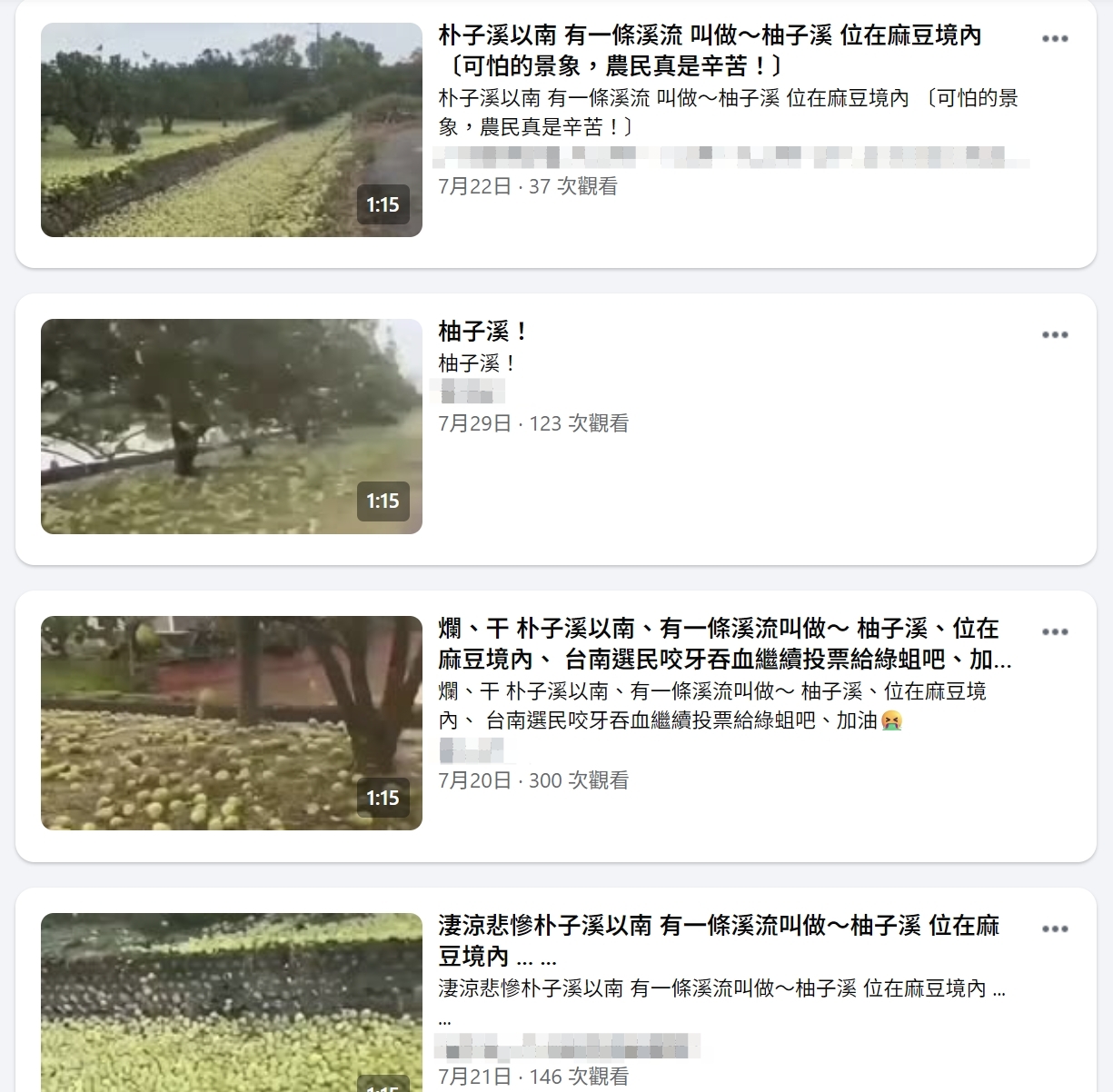1113x1092 pixels.
Task: Play the July 22 video with 37 views
Action: [x=231, y=130]
